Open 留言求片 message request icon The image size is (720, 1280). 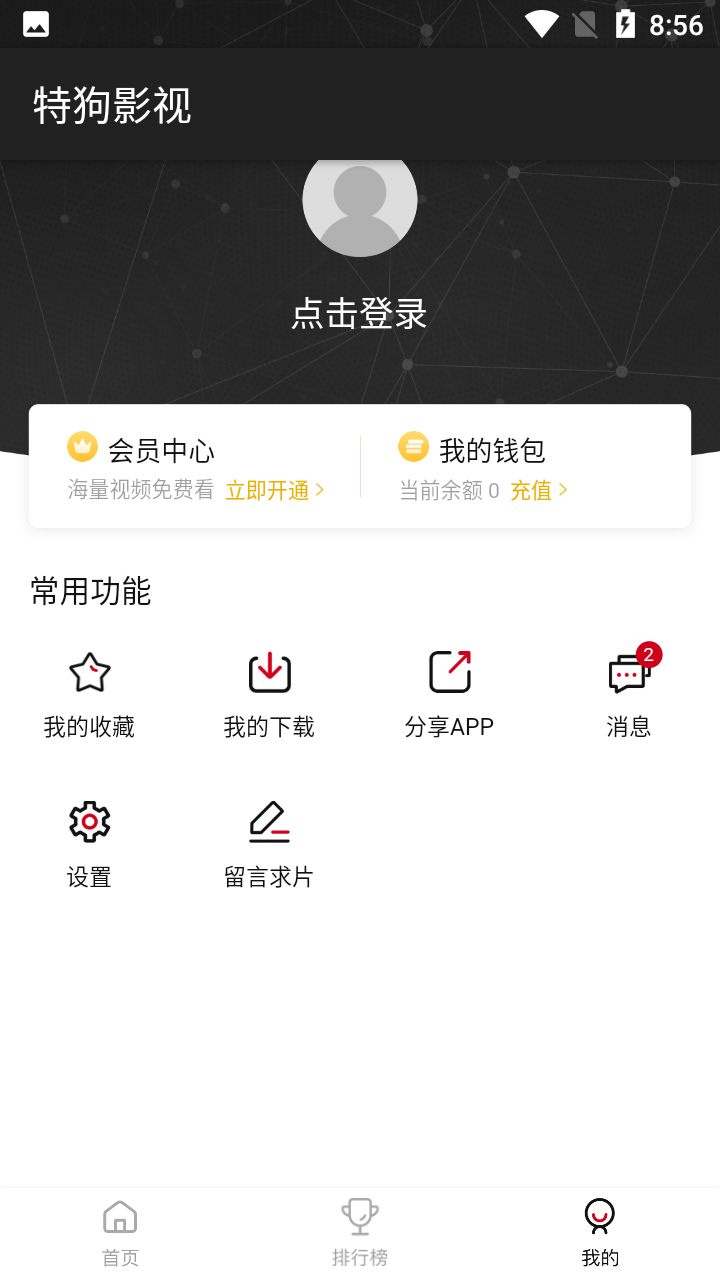pos(269,820)
